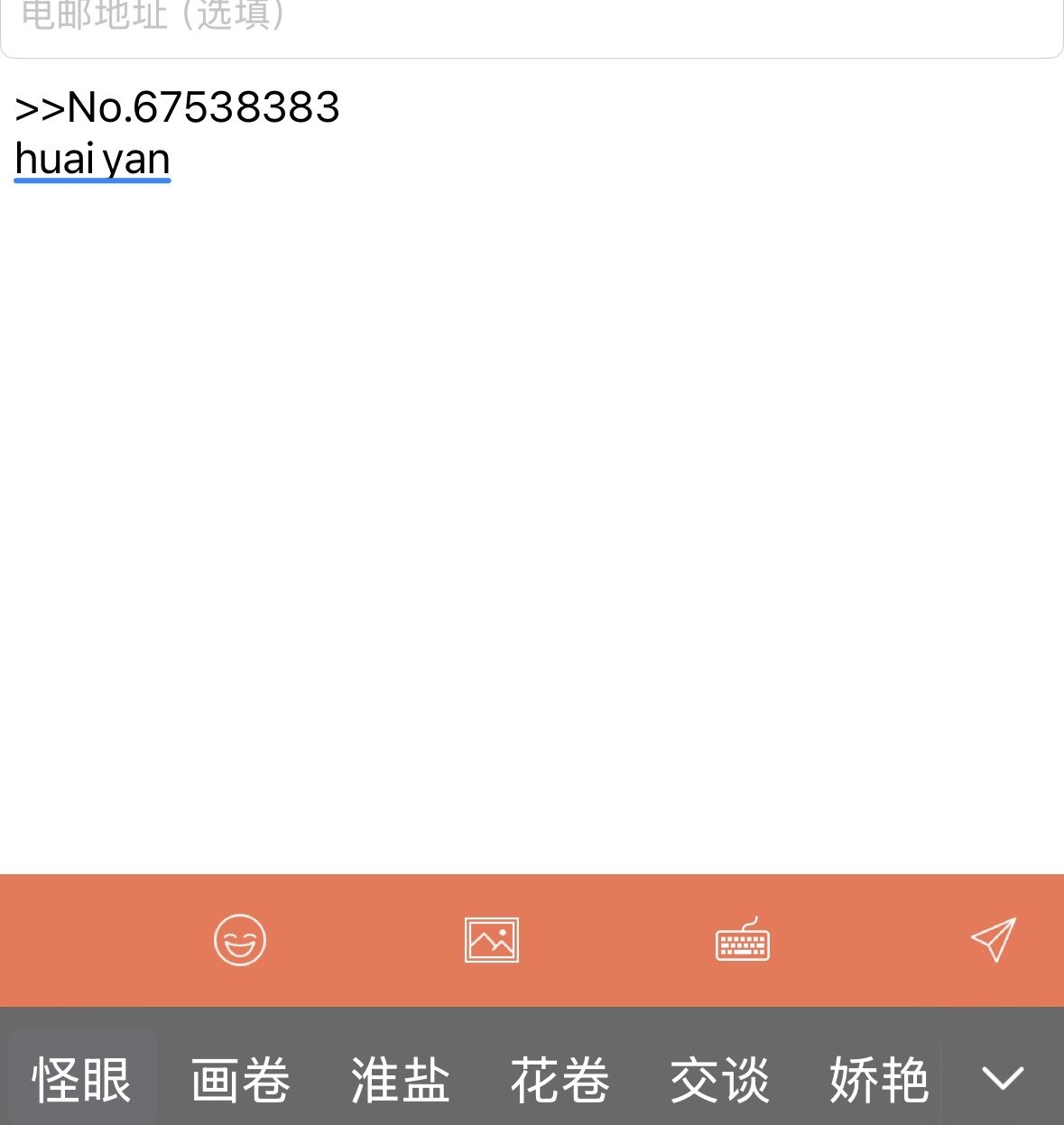Viewport: 1064px width, 1125px height.
Task: Pick candidate word 淮盐
Action: (401, 1079)
